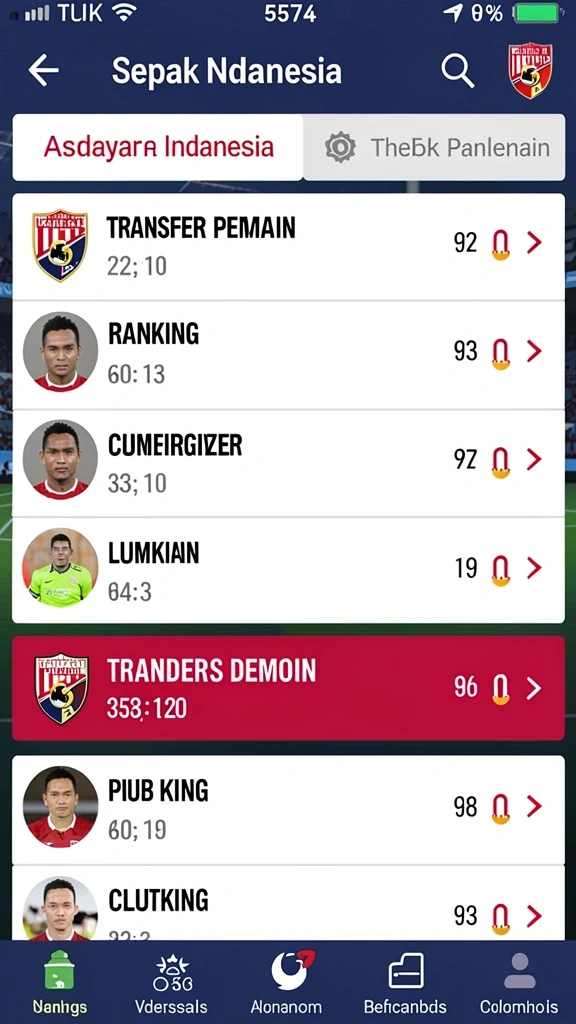This screenshot has height=1024, width=576.
Task: Open the highlighted TRANDERS DEMOIN row
Action: click(289, 688)
